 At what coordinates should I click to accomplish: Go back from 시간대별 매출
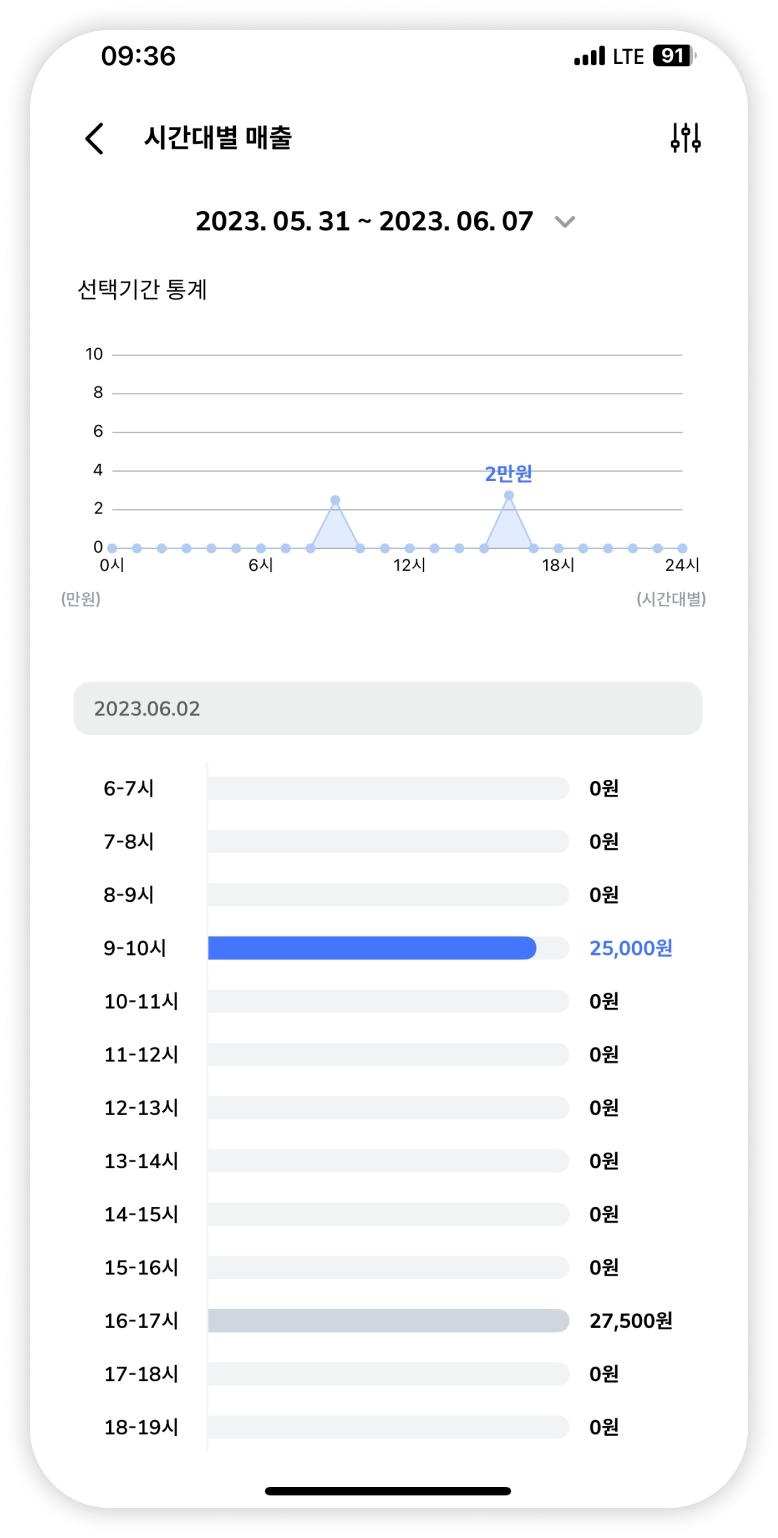(94, 138)
